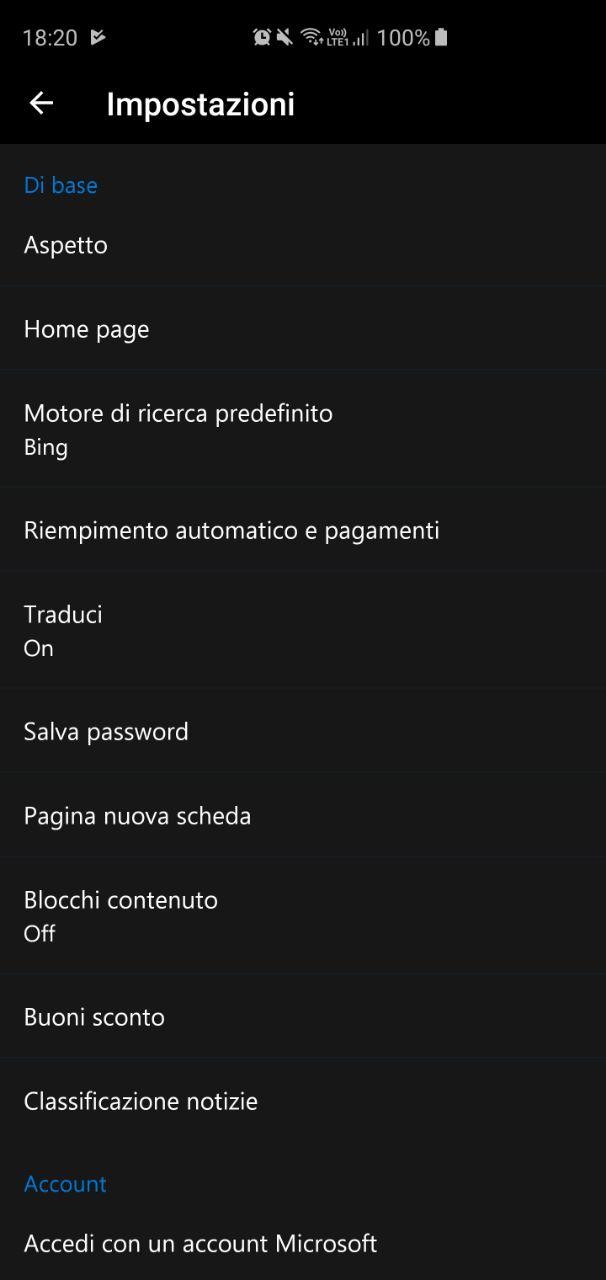Go back from Impostazioni
This screenshot has height=1280, width=606.
point(41,103)
